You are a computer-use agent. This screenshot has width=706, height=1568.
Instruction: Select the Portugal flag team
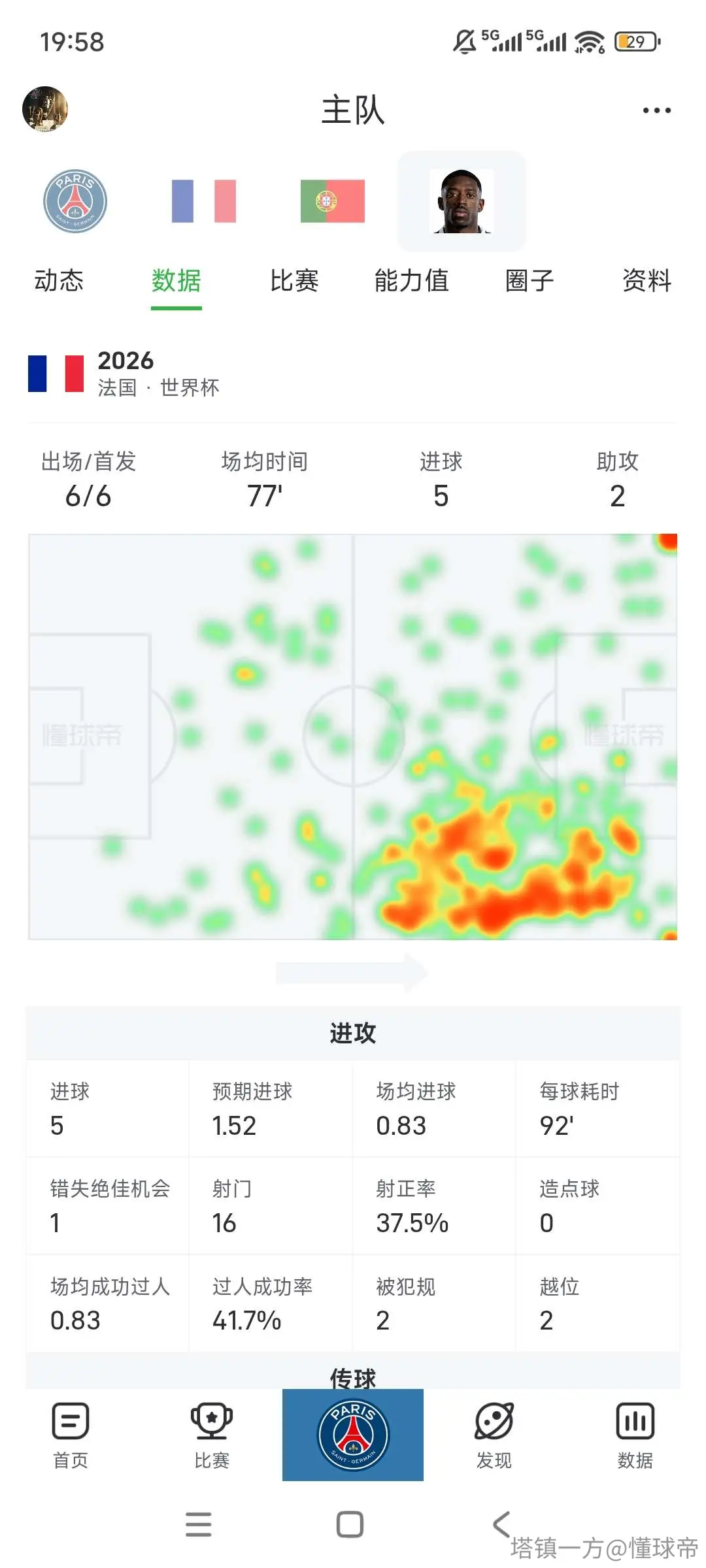pos(333,201)
